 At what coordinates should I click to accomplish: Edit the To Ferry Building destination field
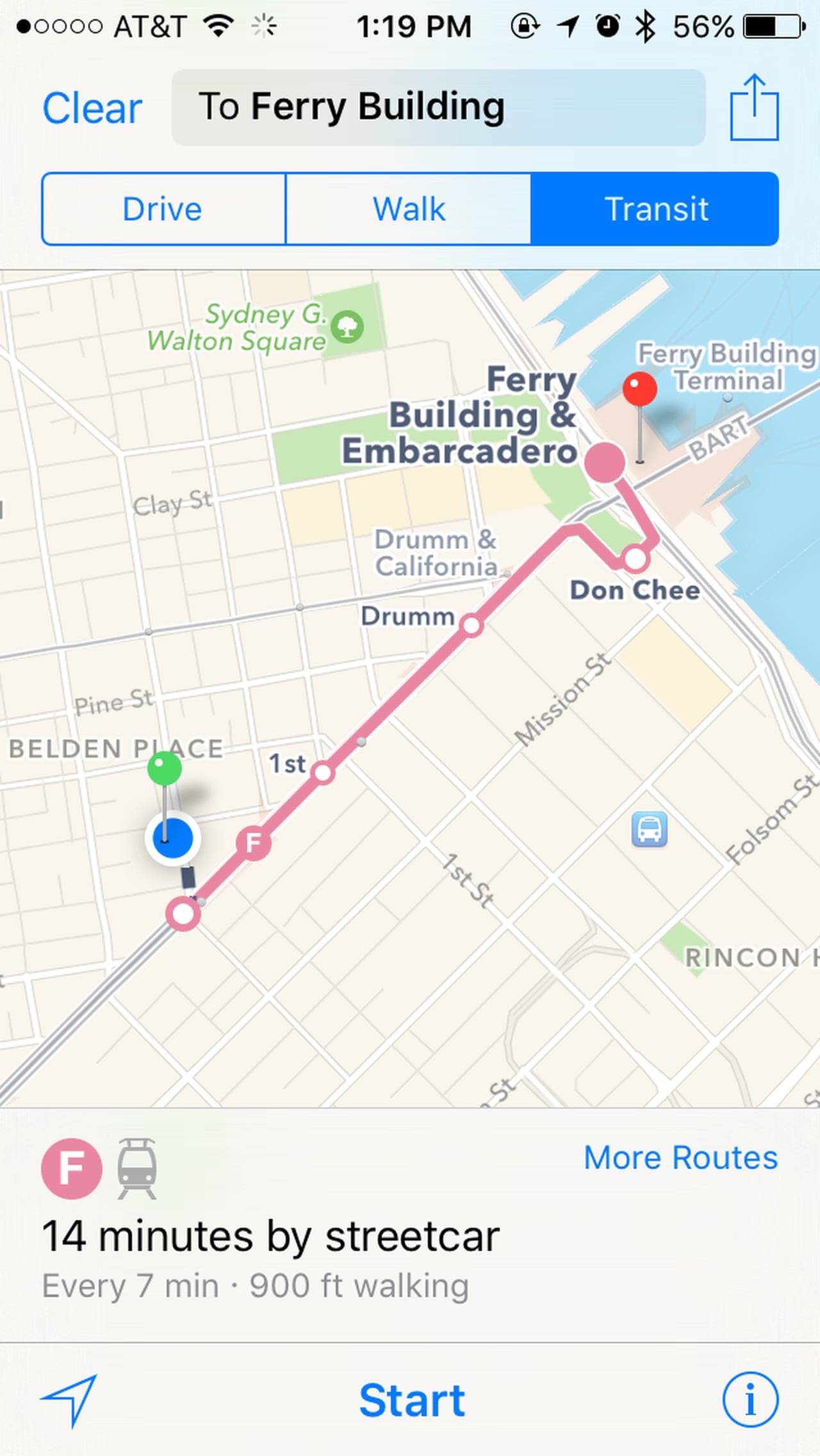click(438, 108)
